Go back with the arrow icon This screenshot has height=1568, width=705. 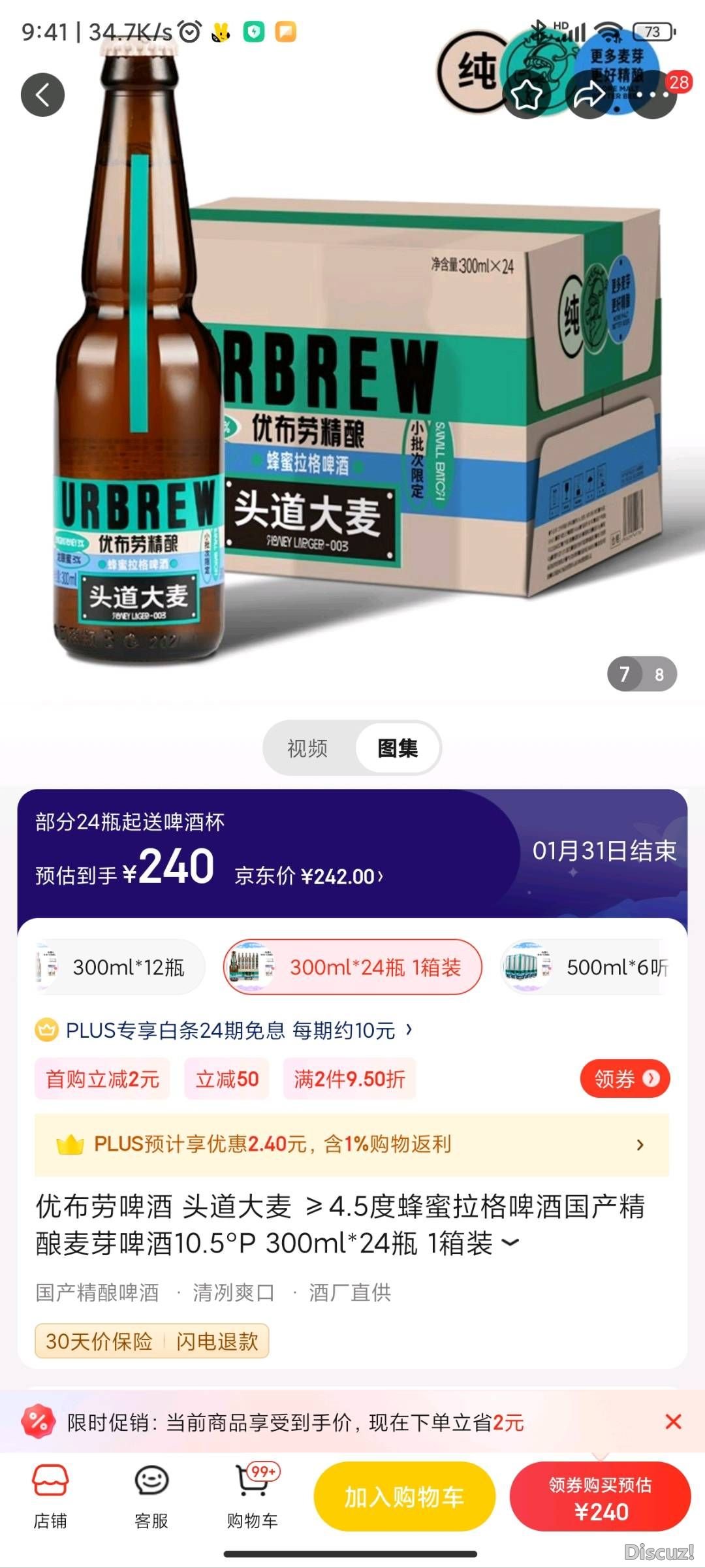(42, 95)
